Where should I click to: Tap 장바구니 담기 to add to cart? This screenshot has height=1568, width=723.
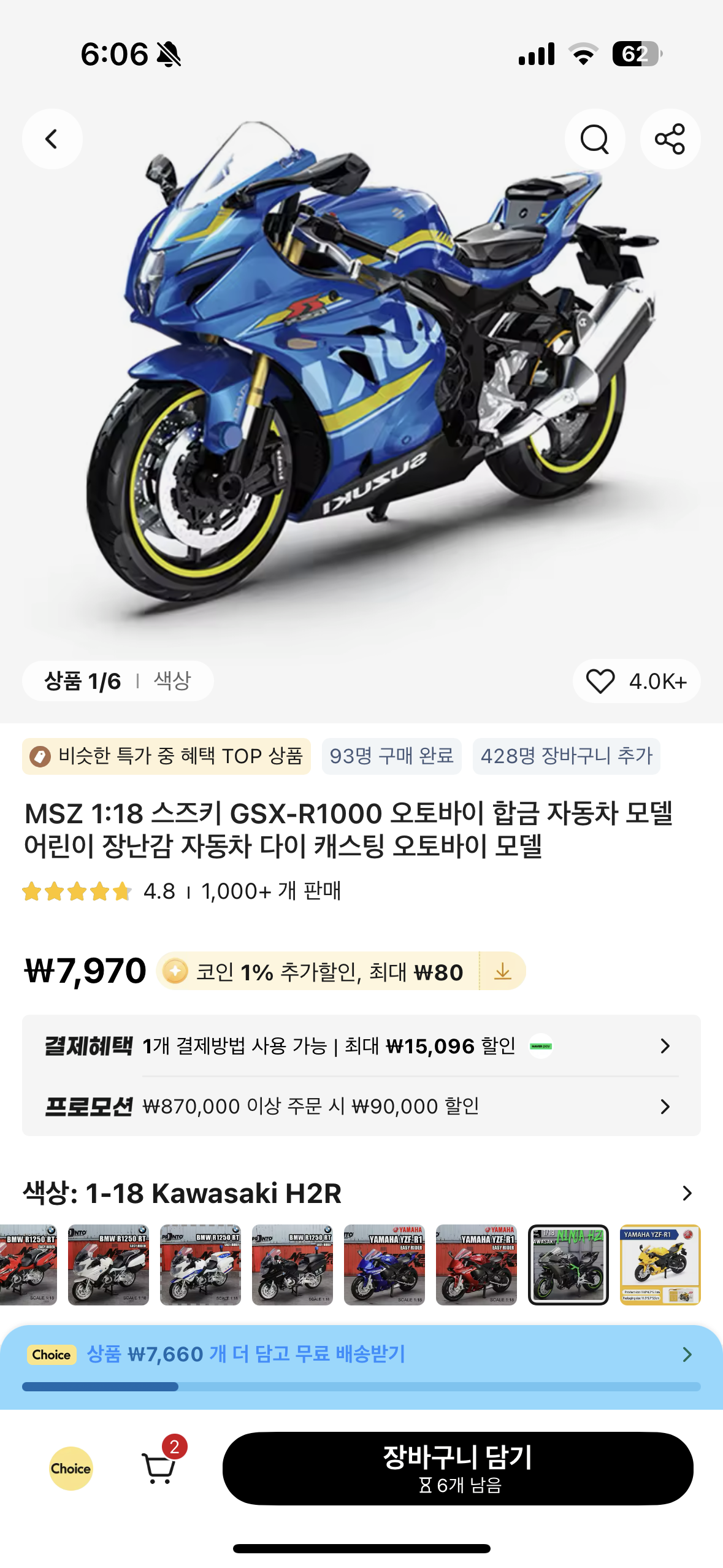point(457,1468)
